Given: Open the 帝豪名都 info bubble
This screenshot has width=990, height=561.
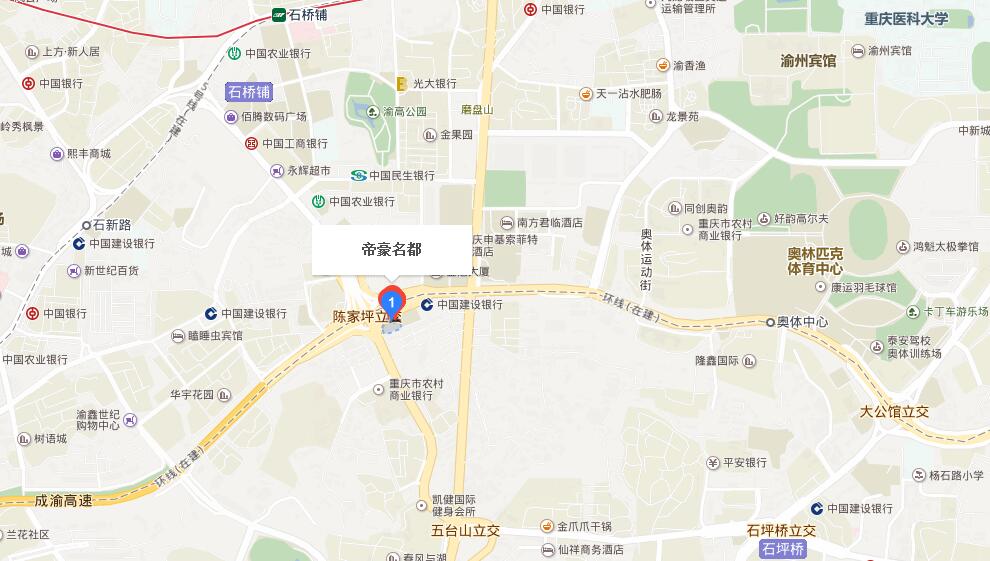Looking at the screenshot, I should 391,249.
